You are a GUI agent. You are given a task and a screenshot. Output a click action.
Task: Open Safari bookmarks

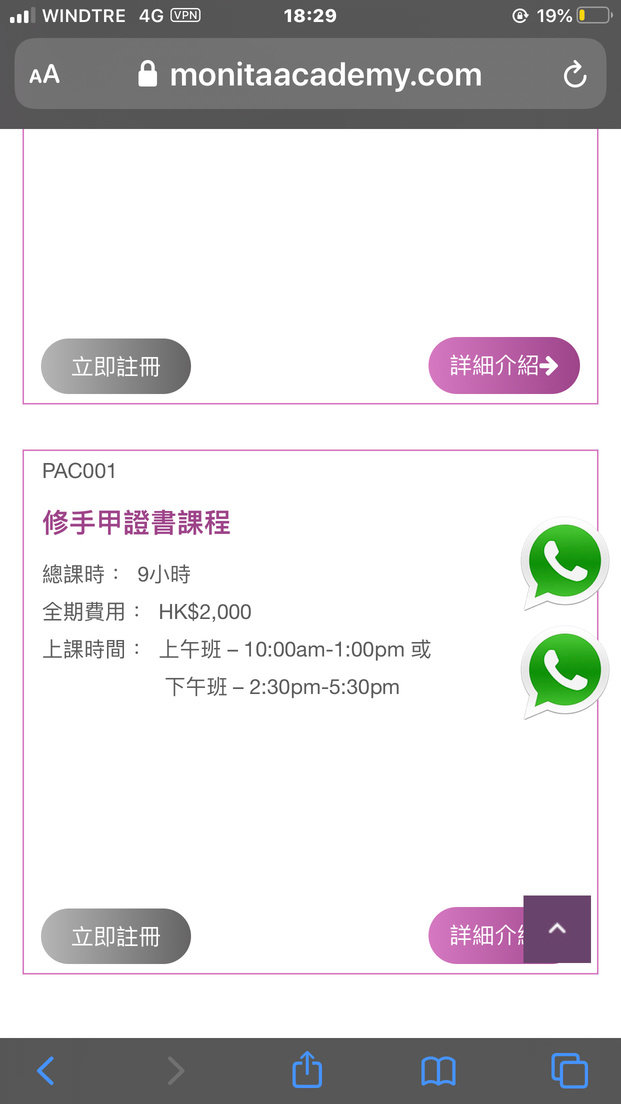click(x=438, y=1072)
